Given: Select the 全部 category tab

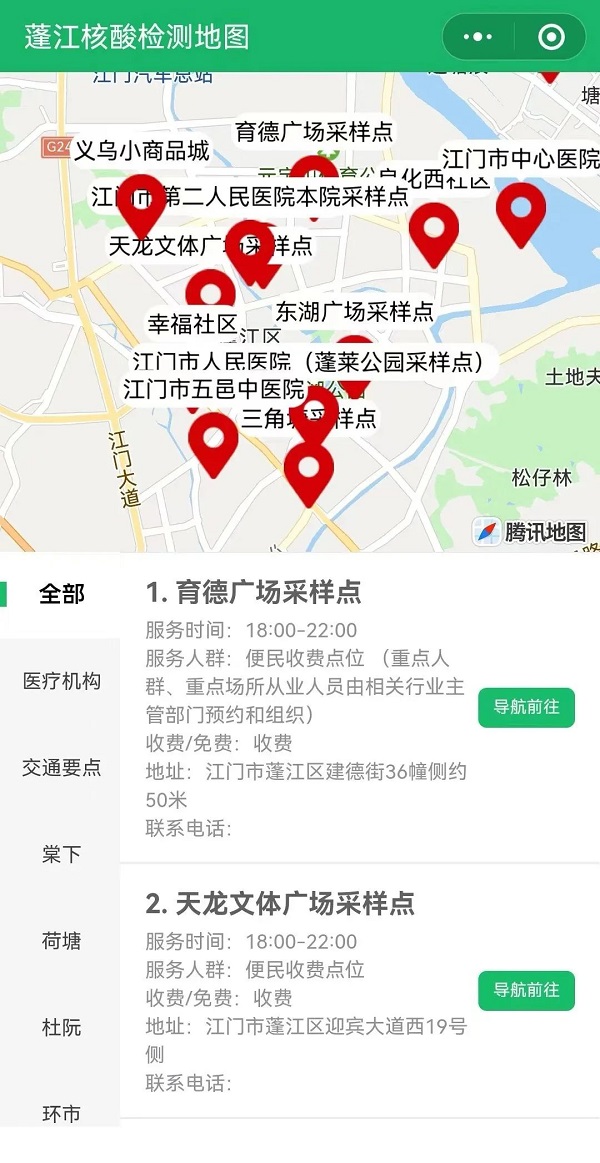Looking at the screenshot, I should pos(61,594).
